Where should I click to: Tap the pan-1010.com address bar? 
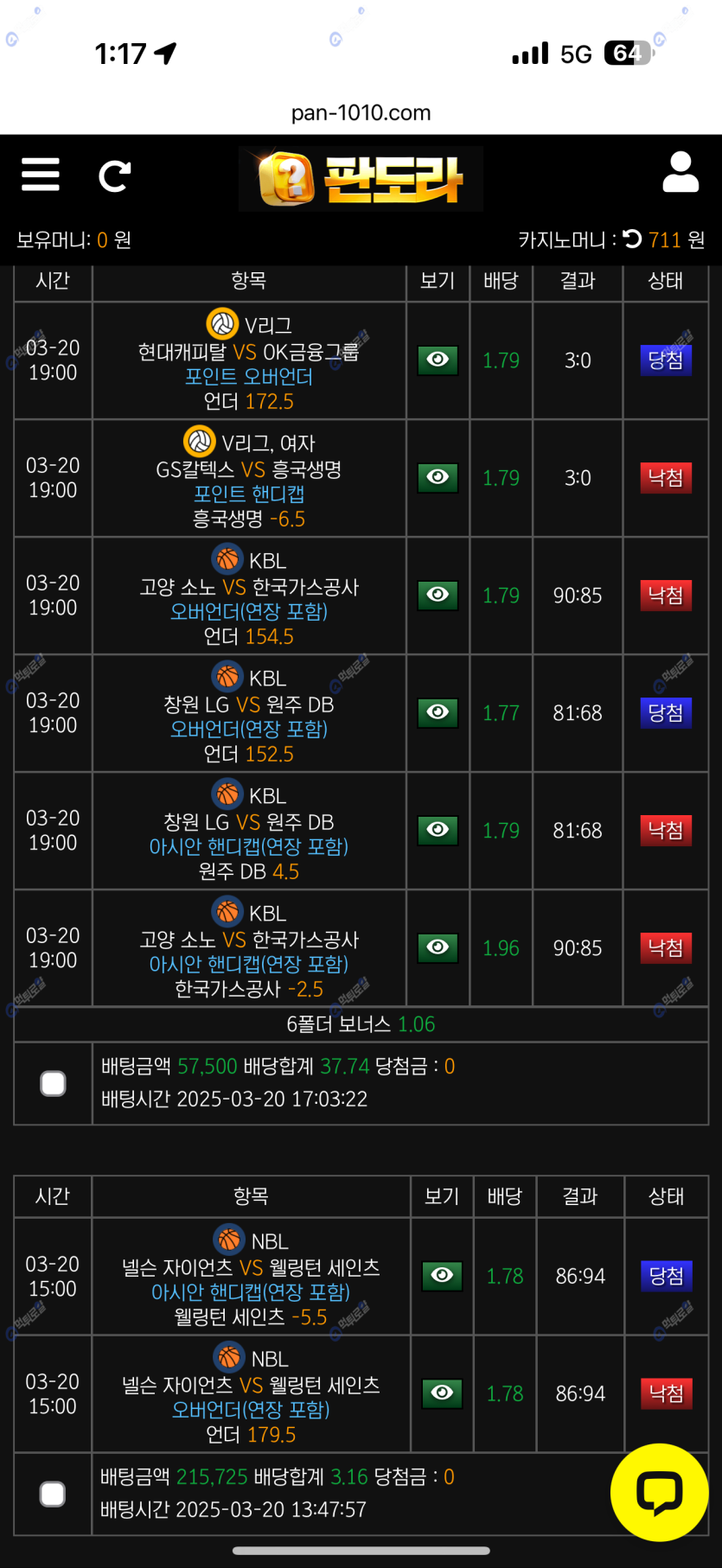[361, 112]
